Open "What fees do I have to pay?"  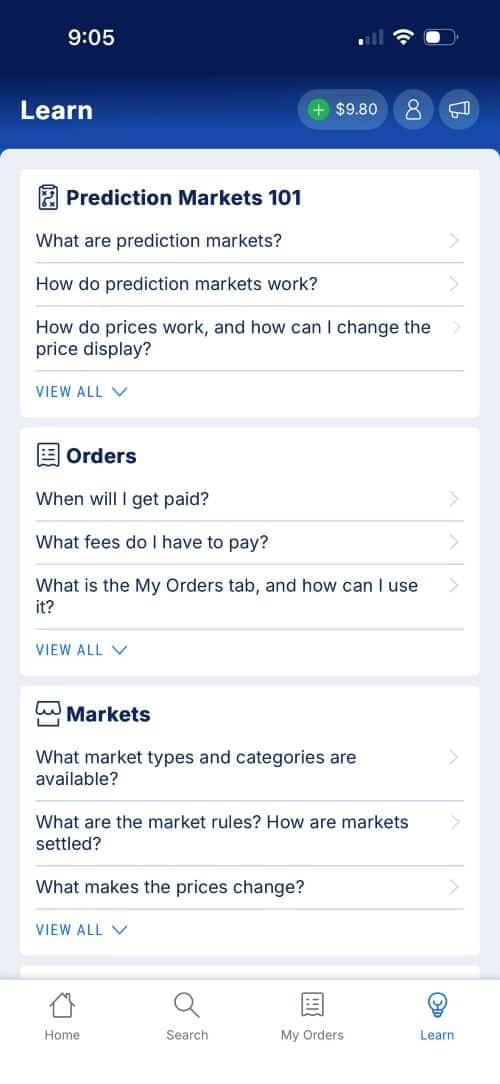[249, 543]
